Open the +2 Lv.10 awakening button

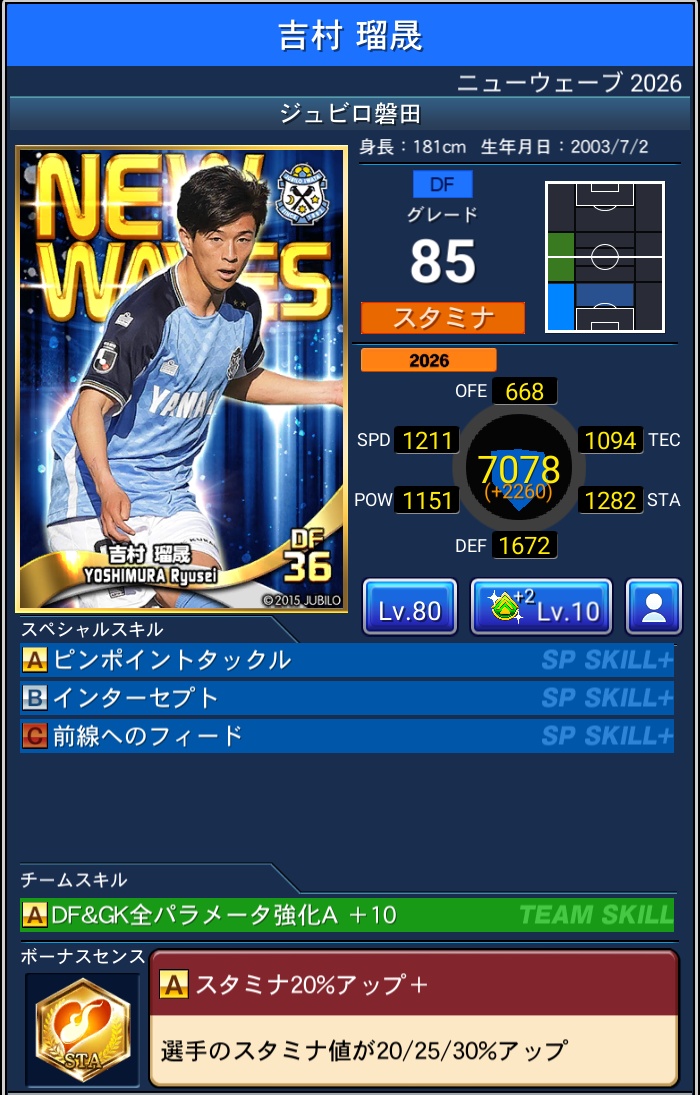pos(541,607)
